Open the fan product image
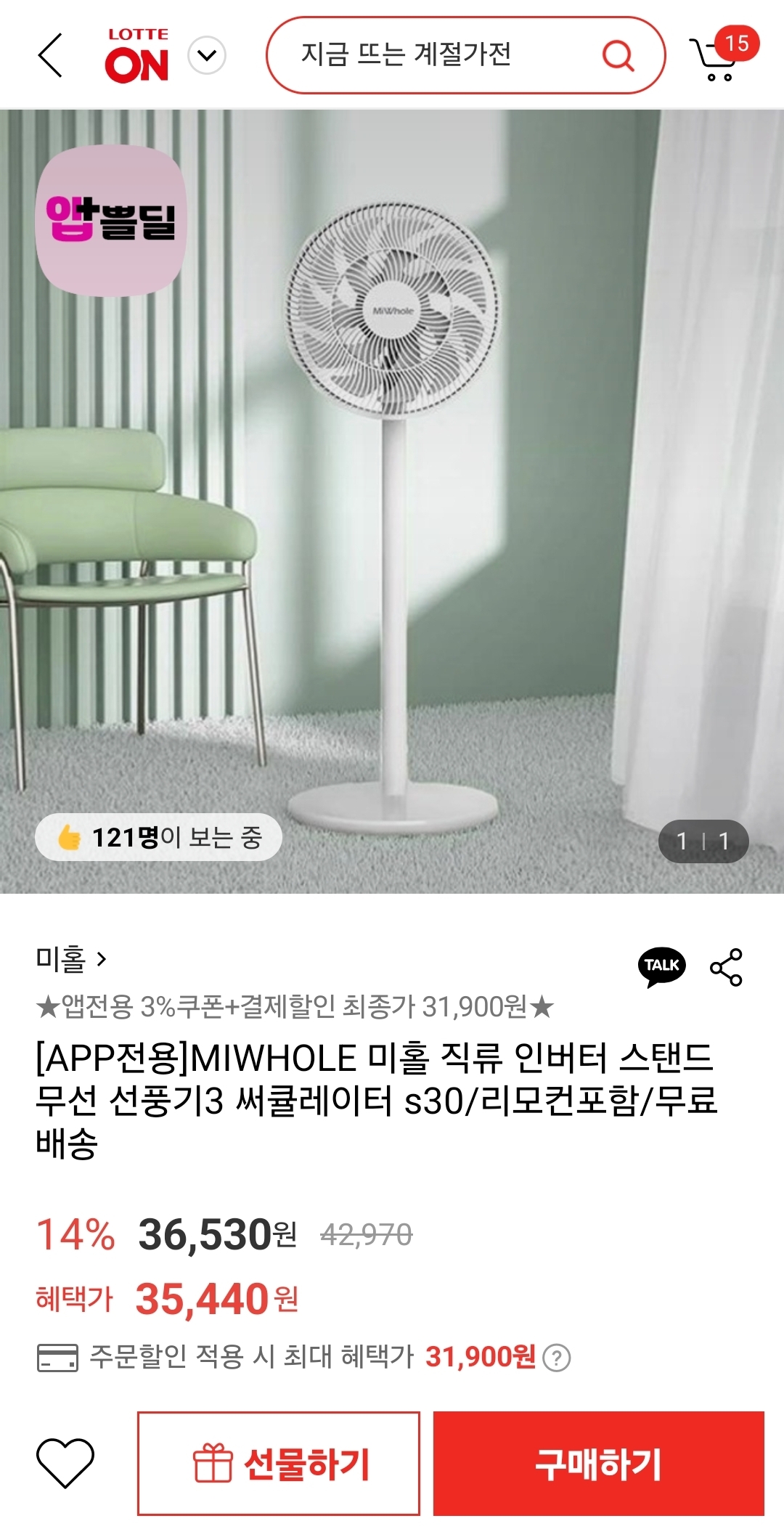The height and width of the screenshot is (1529, 784). pyautogui.click(x=392, y=501)
